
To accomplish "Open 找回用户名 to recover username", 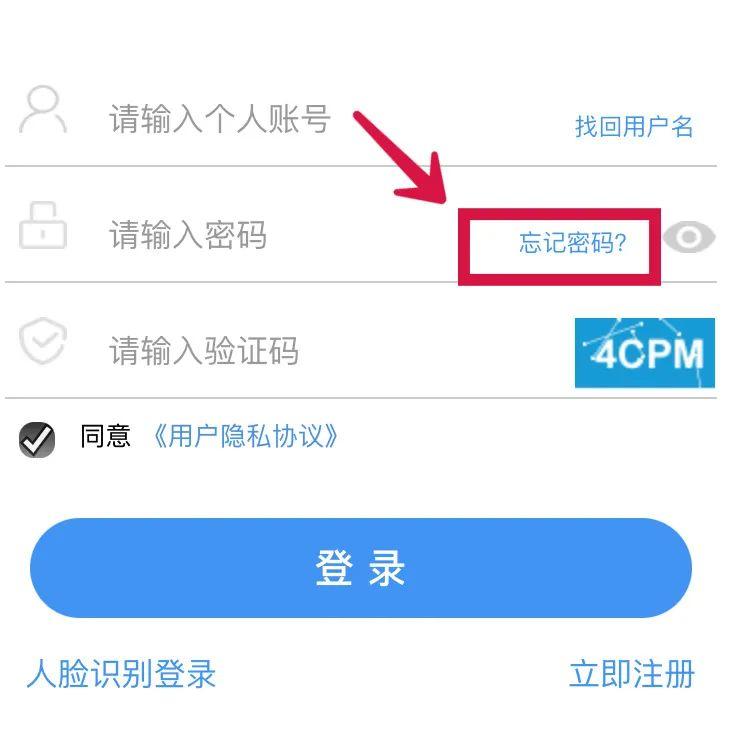I will [633, 127].
